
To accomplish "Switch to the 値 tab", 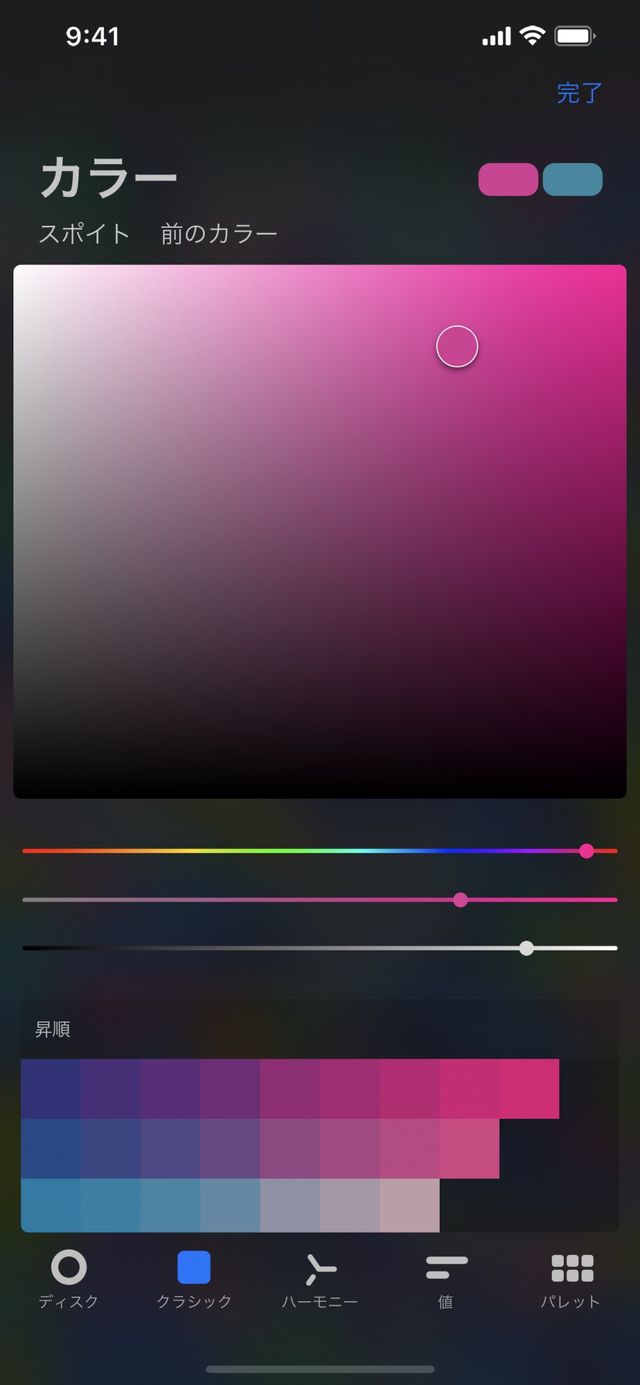I will tap(446, 1279).
